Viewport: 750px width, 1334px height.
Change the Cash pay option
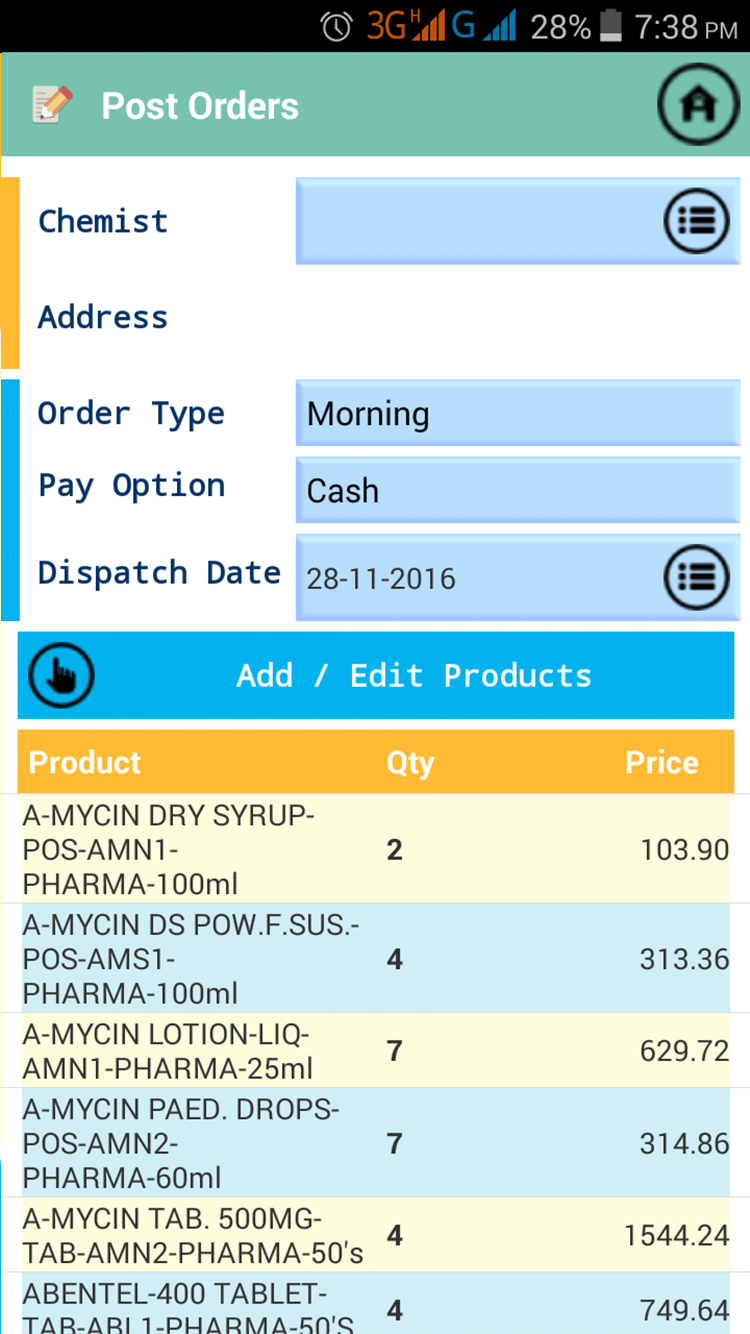point(516,490)
